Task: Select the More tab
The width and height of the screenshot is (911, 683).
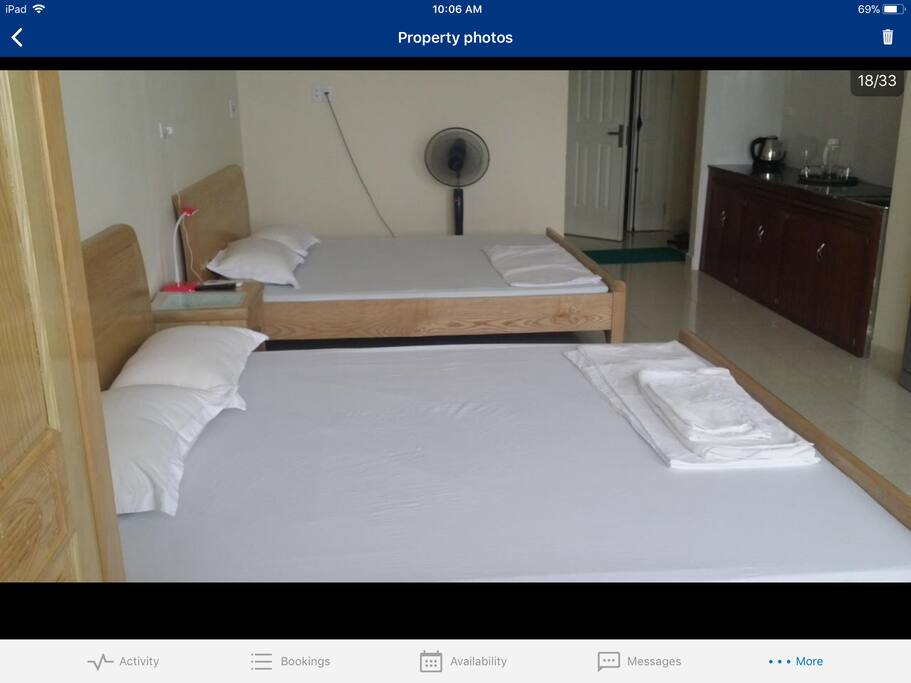Action: (796, 661)
